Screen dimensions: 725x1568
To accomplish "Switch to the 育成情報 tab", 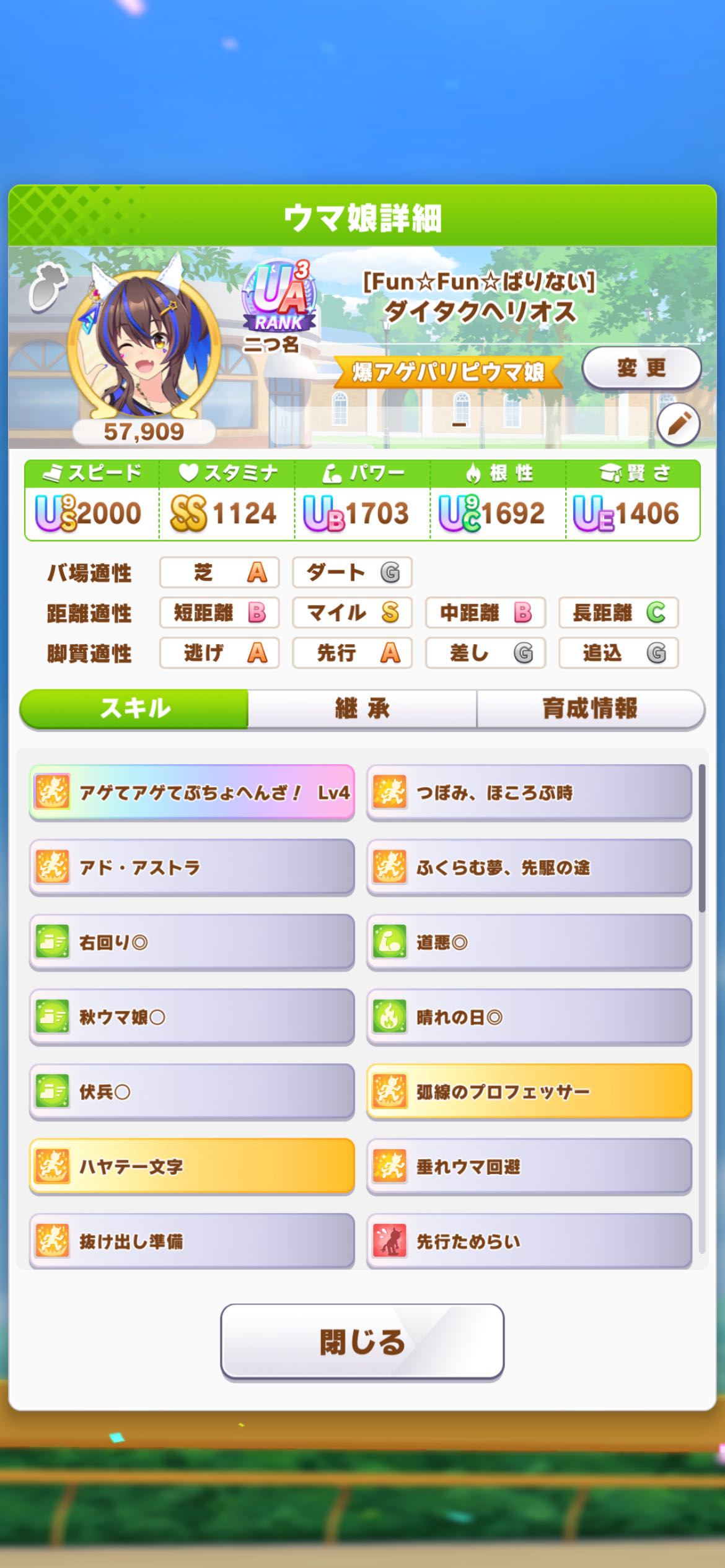I will [x=590, y=708].
